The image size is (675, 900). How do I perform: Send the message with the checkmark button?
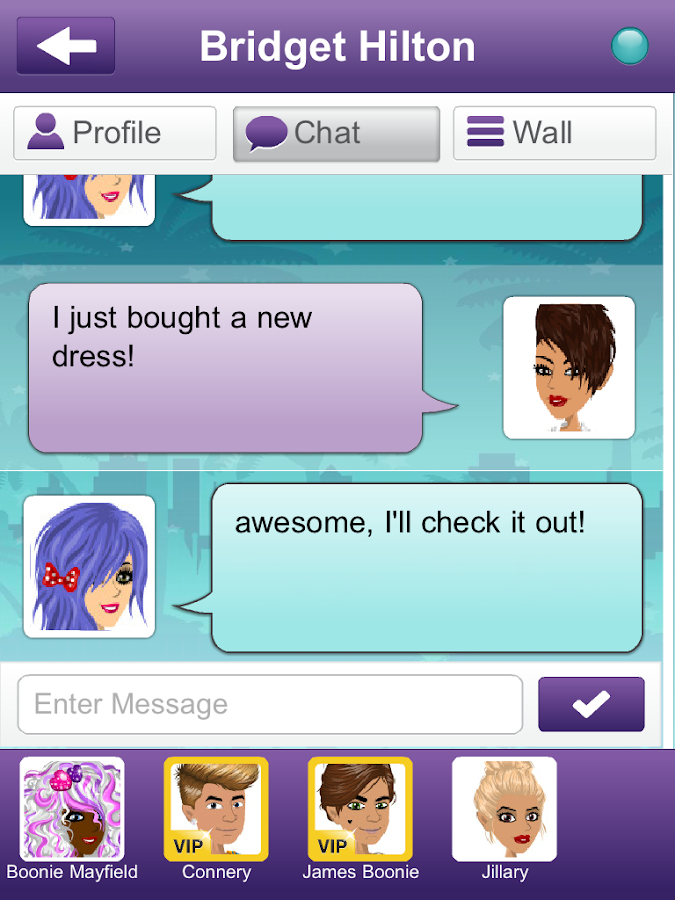pyautogui.click(x=591, y=704)
